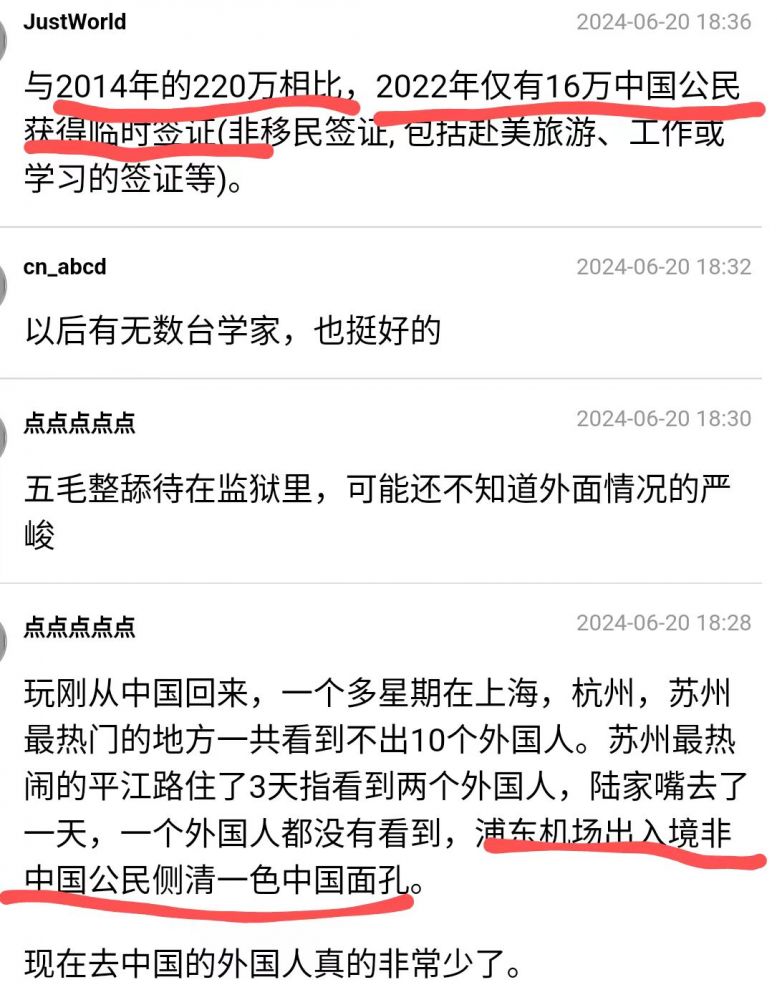View the profile of commenter cn_abcd
777x1000 pixels.
pyautogui.click(x=65, y=267)
